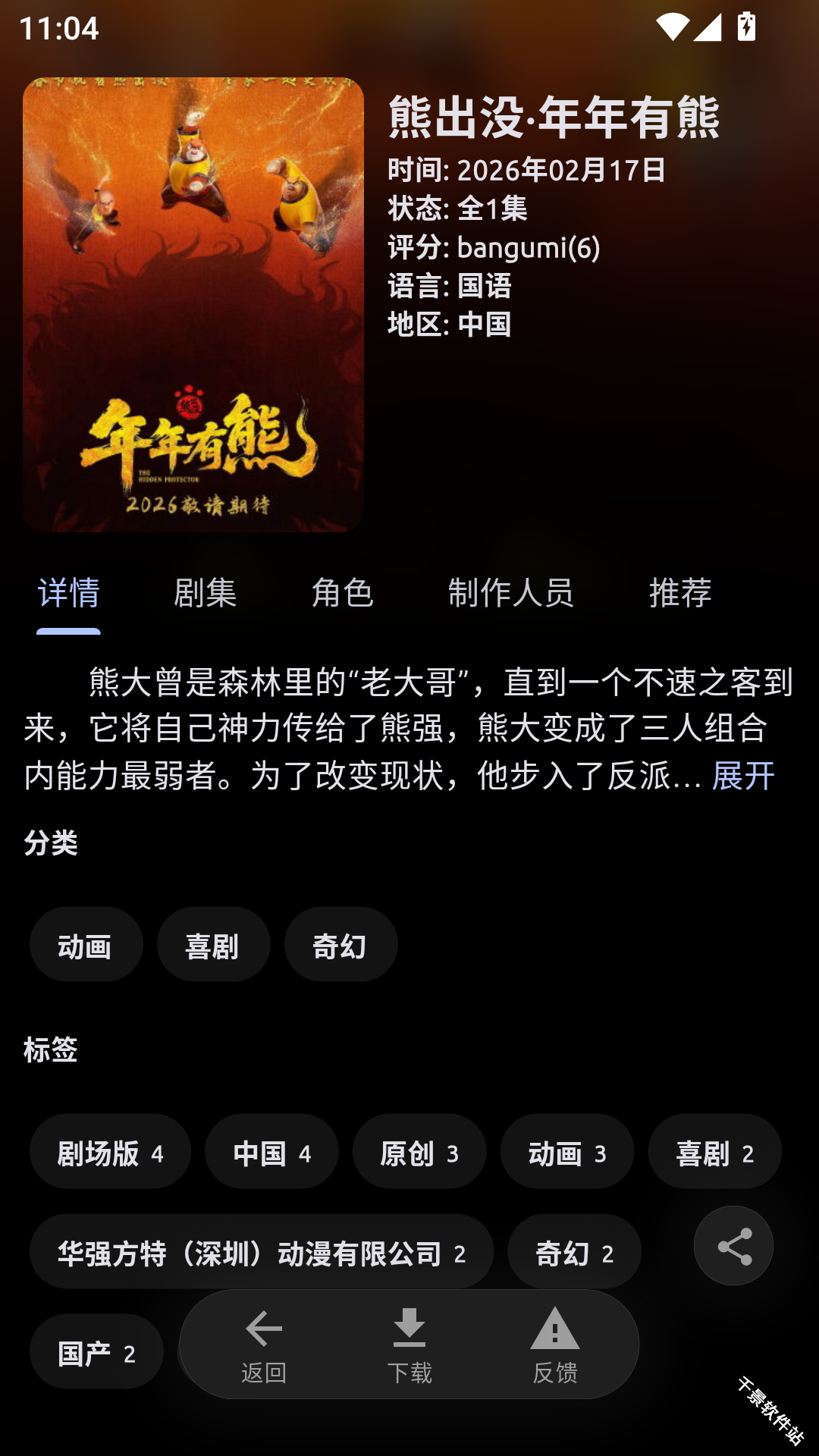The image size is (819, 1456).
Task: Open the 华强方特（深圳）动漫有限公司 tag
Action: pyautogui.click(x=262, y=1252)
